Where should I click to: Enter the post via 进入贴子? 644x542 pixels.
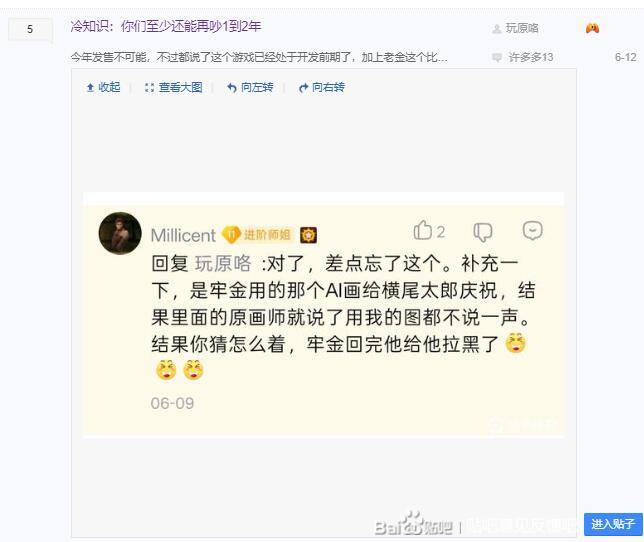coord(613,524)
